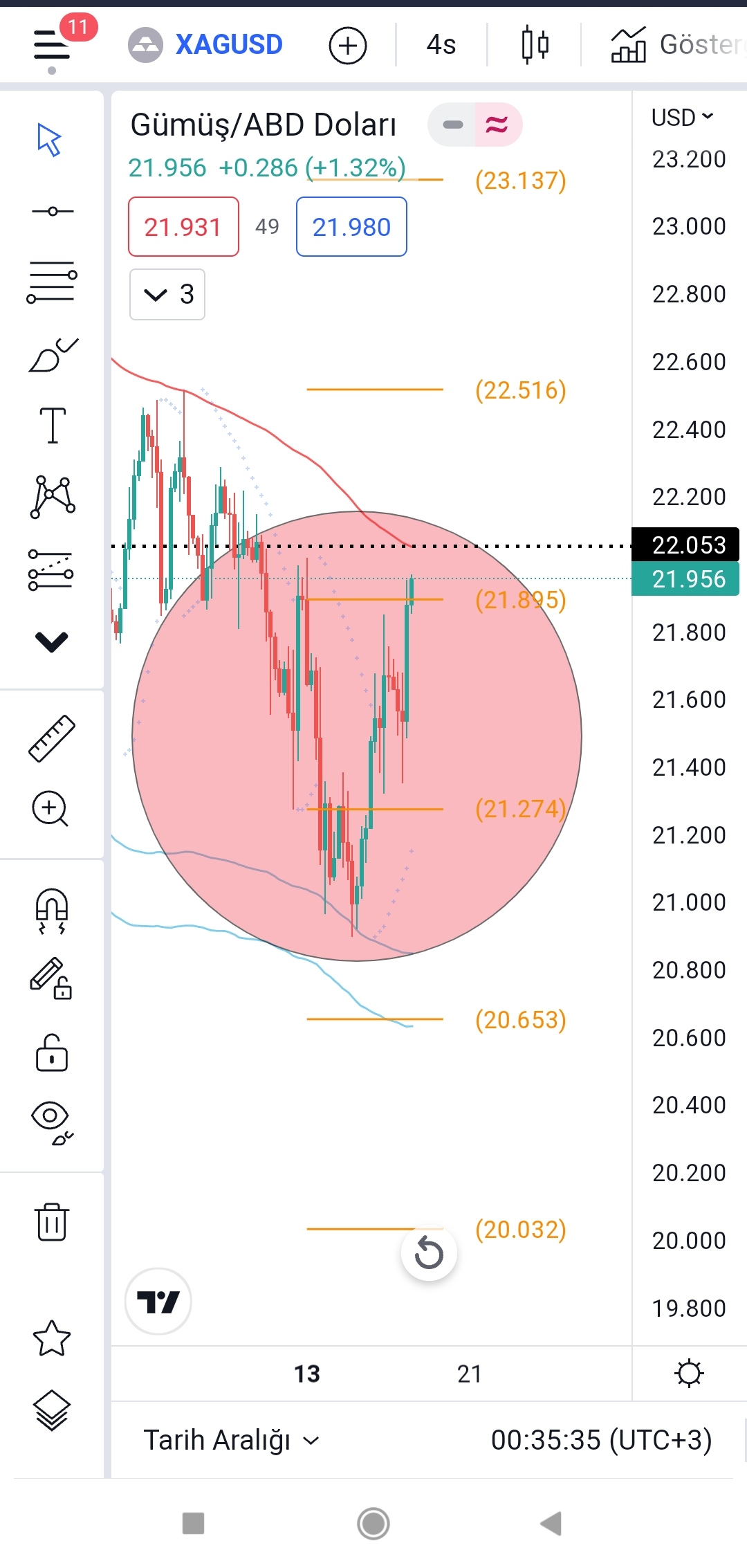This screenshot has width=747, height=1568.
Task: Select the text annotation tool
Action: 53,425
